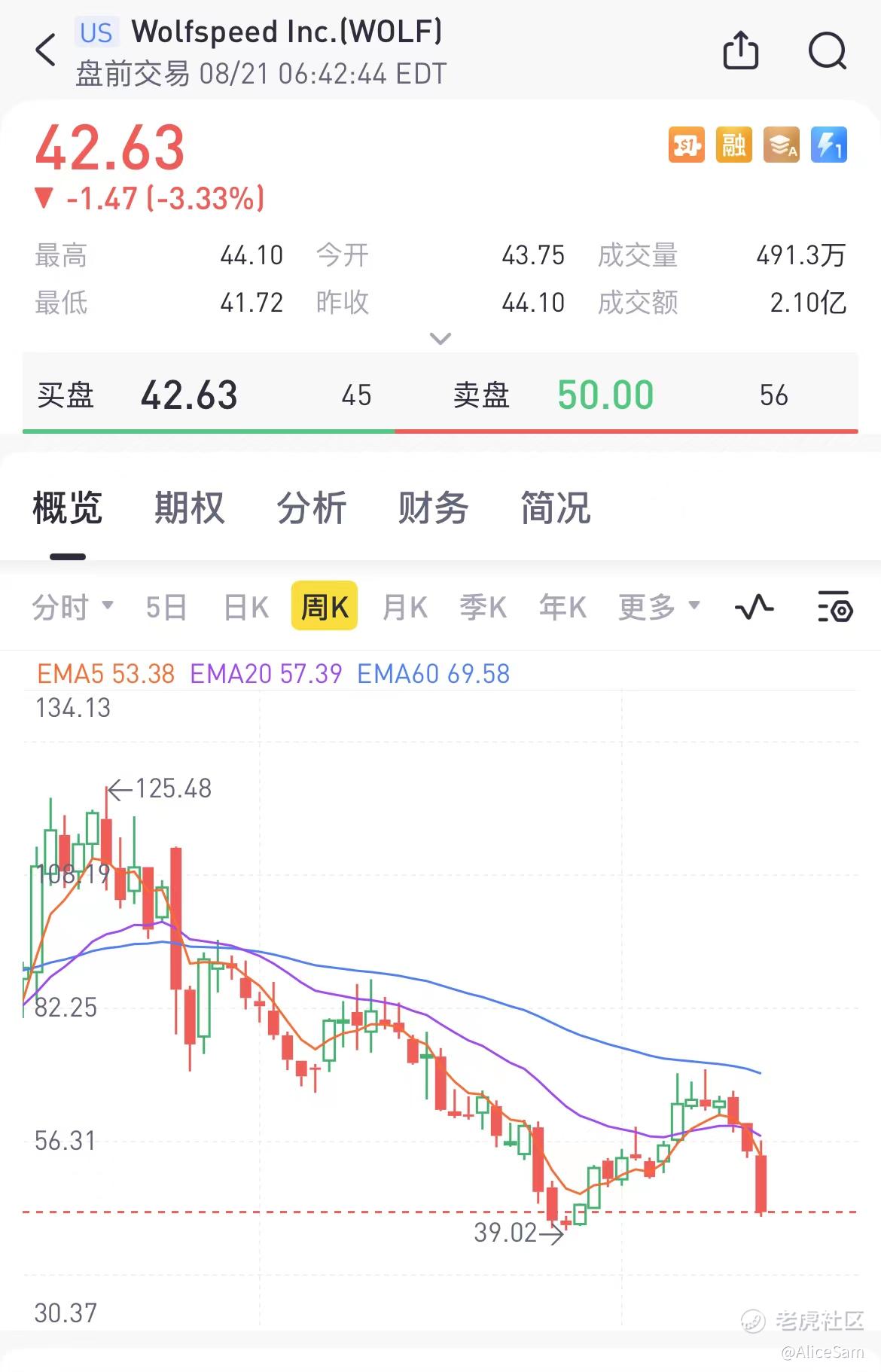This screenshot has width=881, height=1372.
Task: Tap the 融 margin badge
Action: 733,145
